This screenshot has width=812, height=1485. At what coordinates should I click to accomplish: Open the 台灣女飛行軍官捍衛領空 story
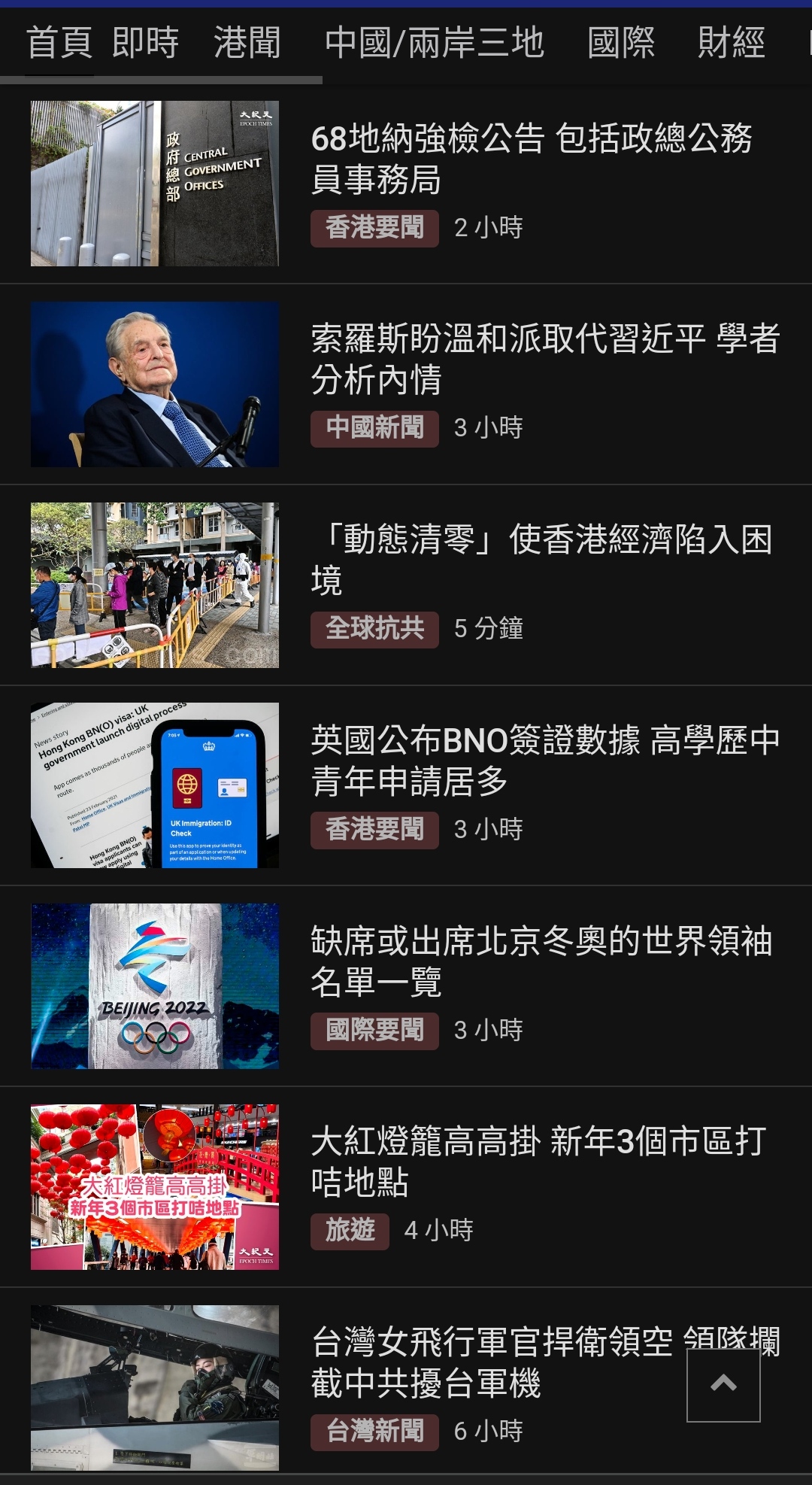496,1362
